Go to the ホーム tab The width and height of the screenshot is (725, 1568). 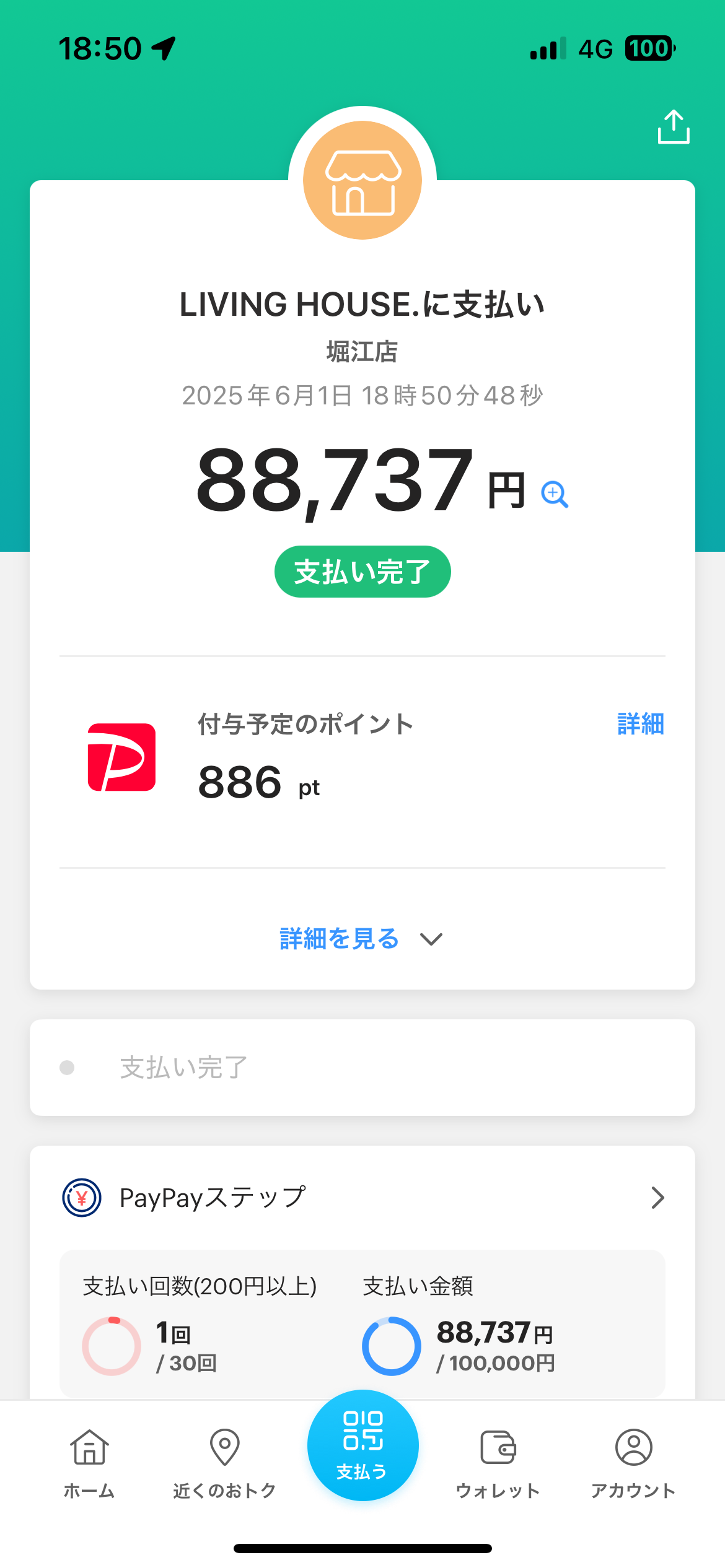(89, 1464)
